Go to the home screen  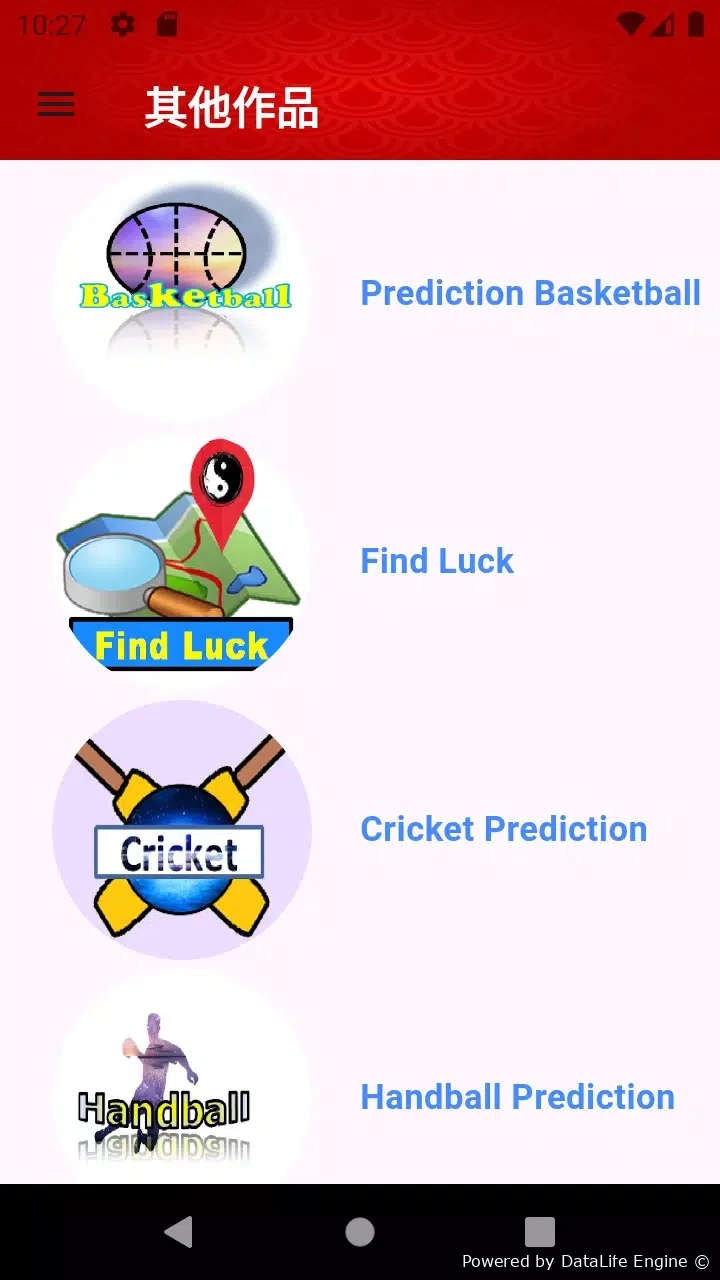(x=360, y=1232)
